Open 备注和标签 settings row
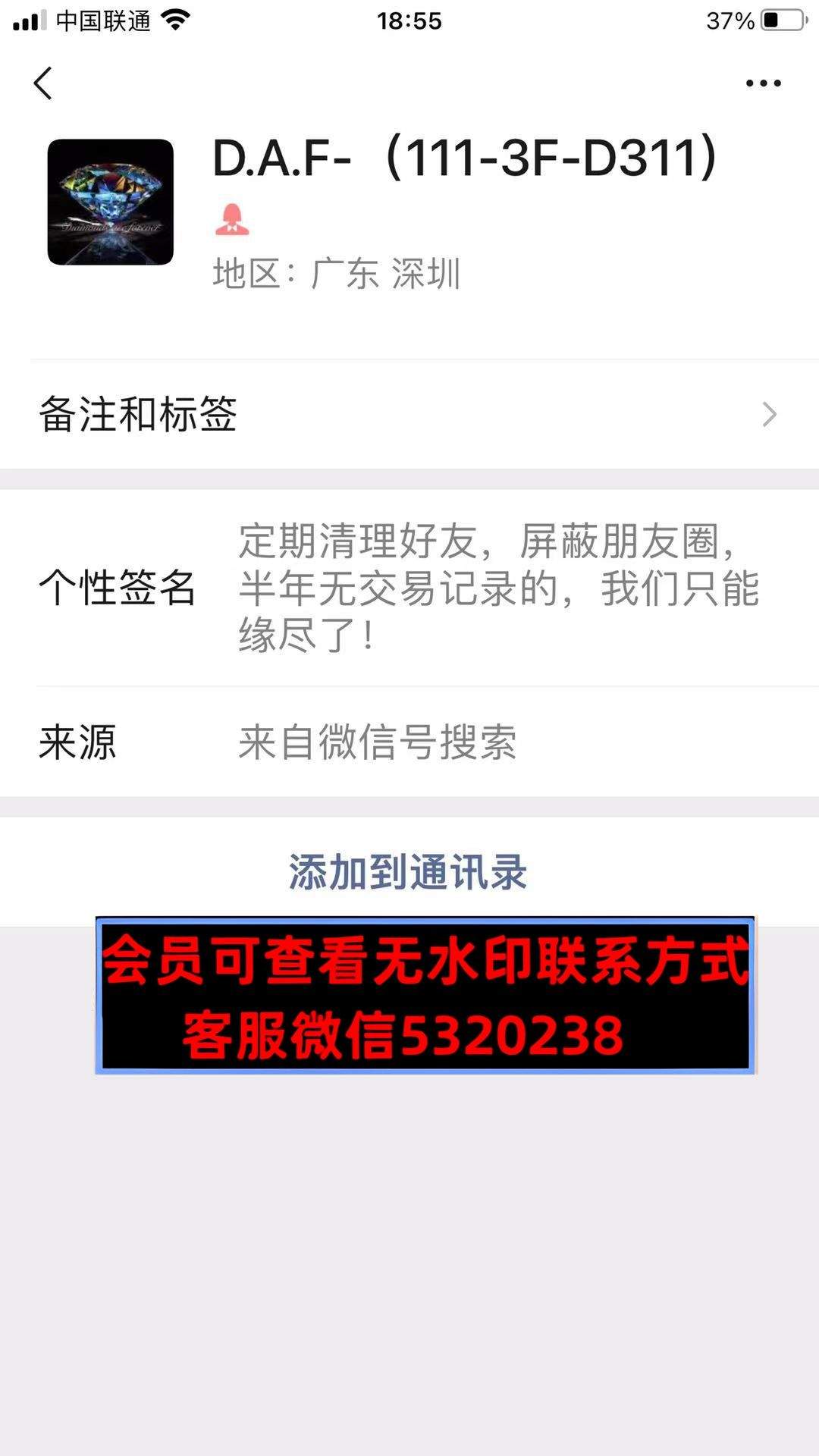 [409, 414]
